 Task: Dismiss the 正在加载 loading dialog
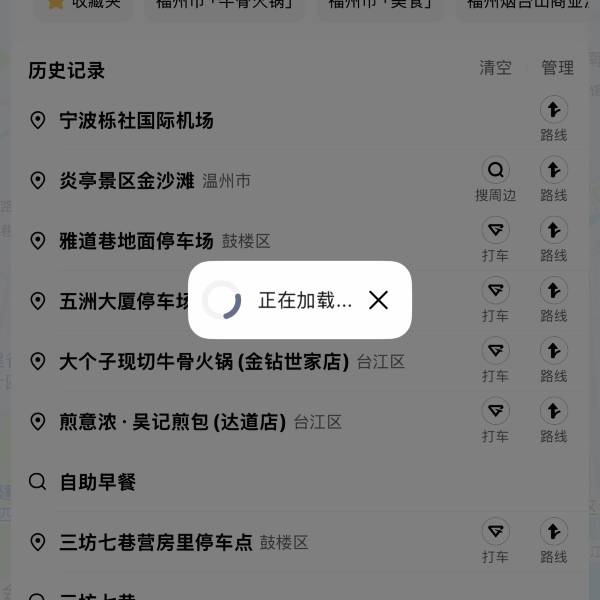coord(378,300)
